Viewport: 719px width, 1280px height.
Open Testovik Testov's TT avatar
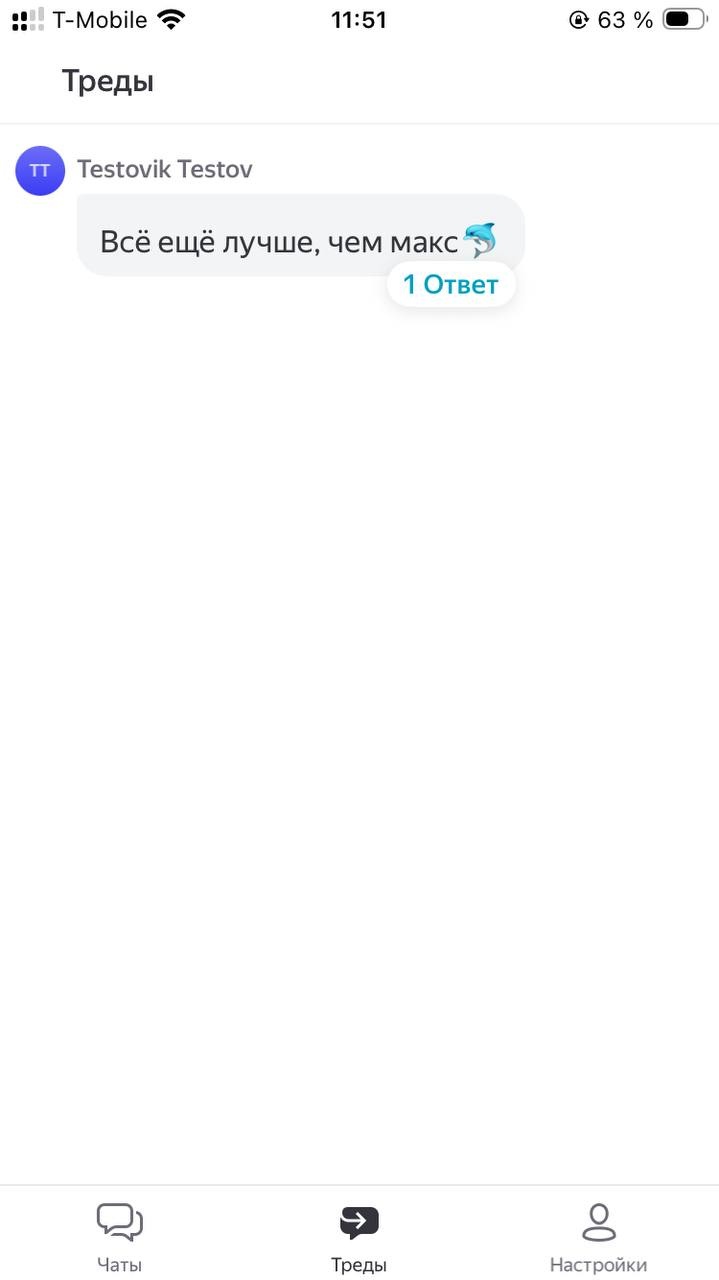pos(40,171)
